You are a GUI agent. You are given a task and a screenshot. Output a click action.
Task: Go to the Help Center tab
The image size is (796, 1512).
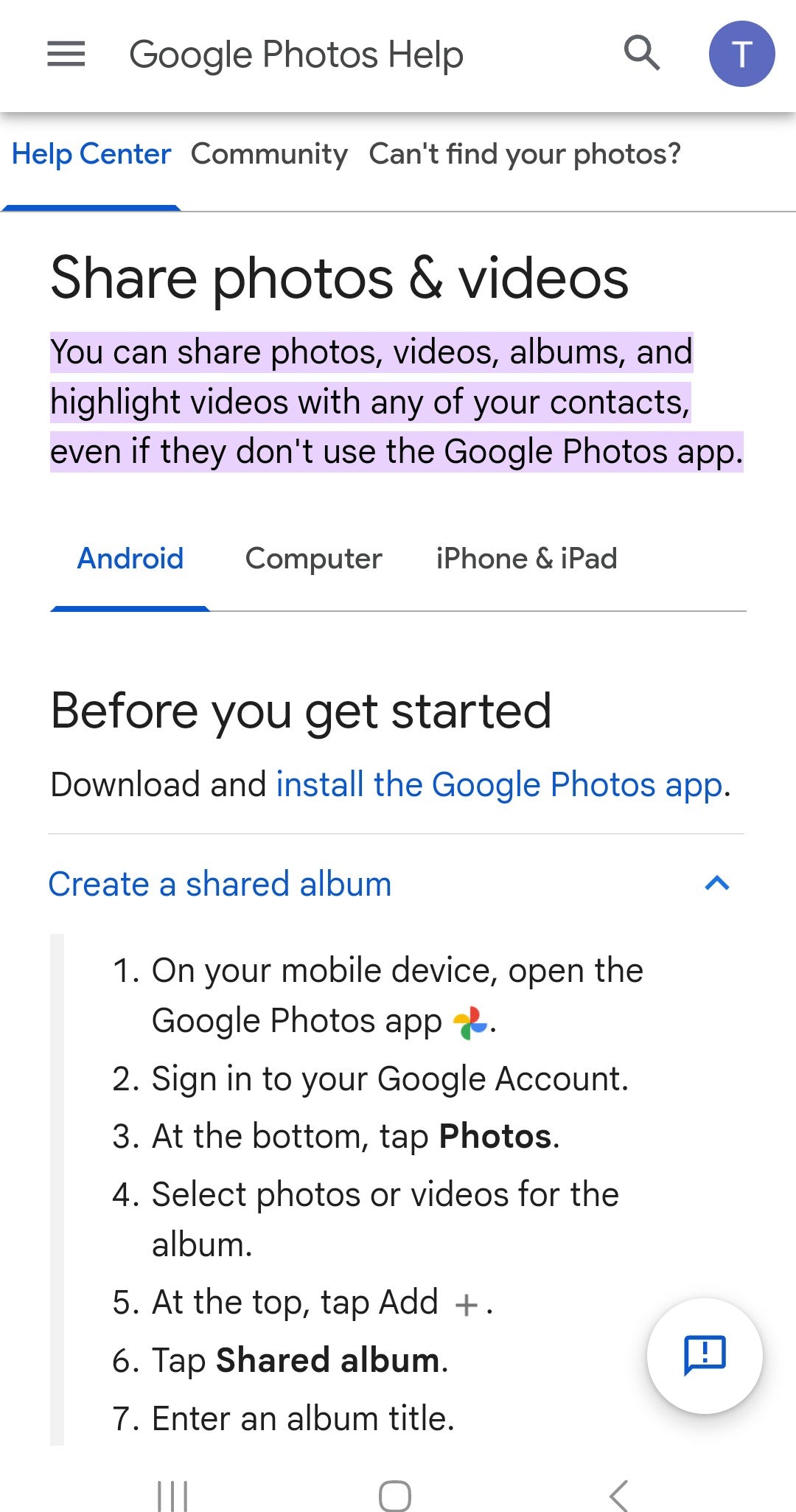pos(91,155)
